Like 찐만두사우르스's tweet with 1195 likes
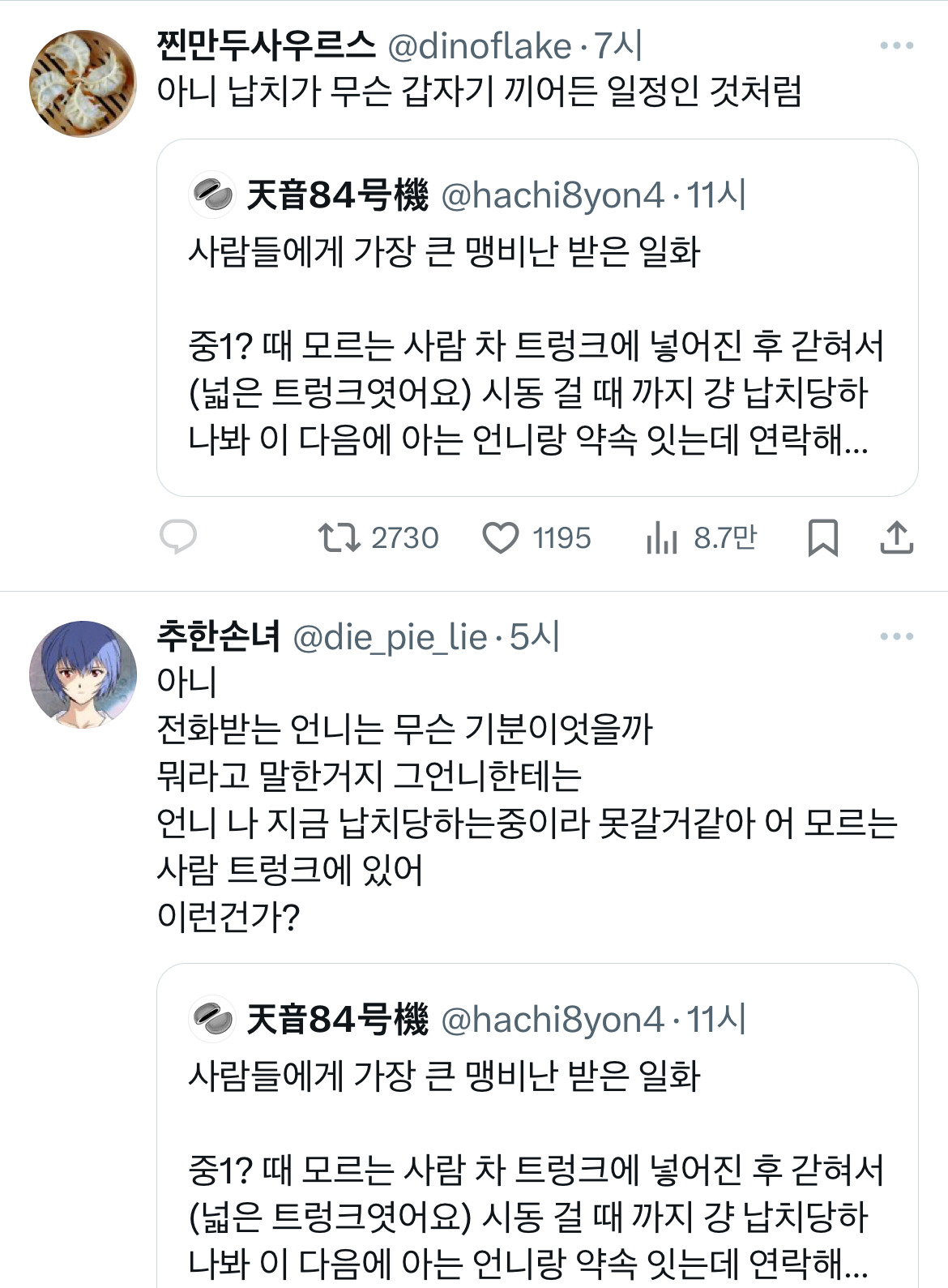The height and width of the screenshot is (1288, 948). [x=501, y=537]
